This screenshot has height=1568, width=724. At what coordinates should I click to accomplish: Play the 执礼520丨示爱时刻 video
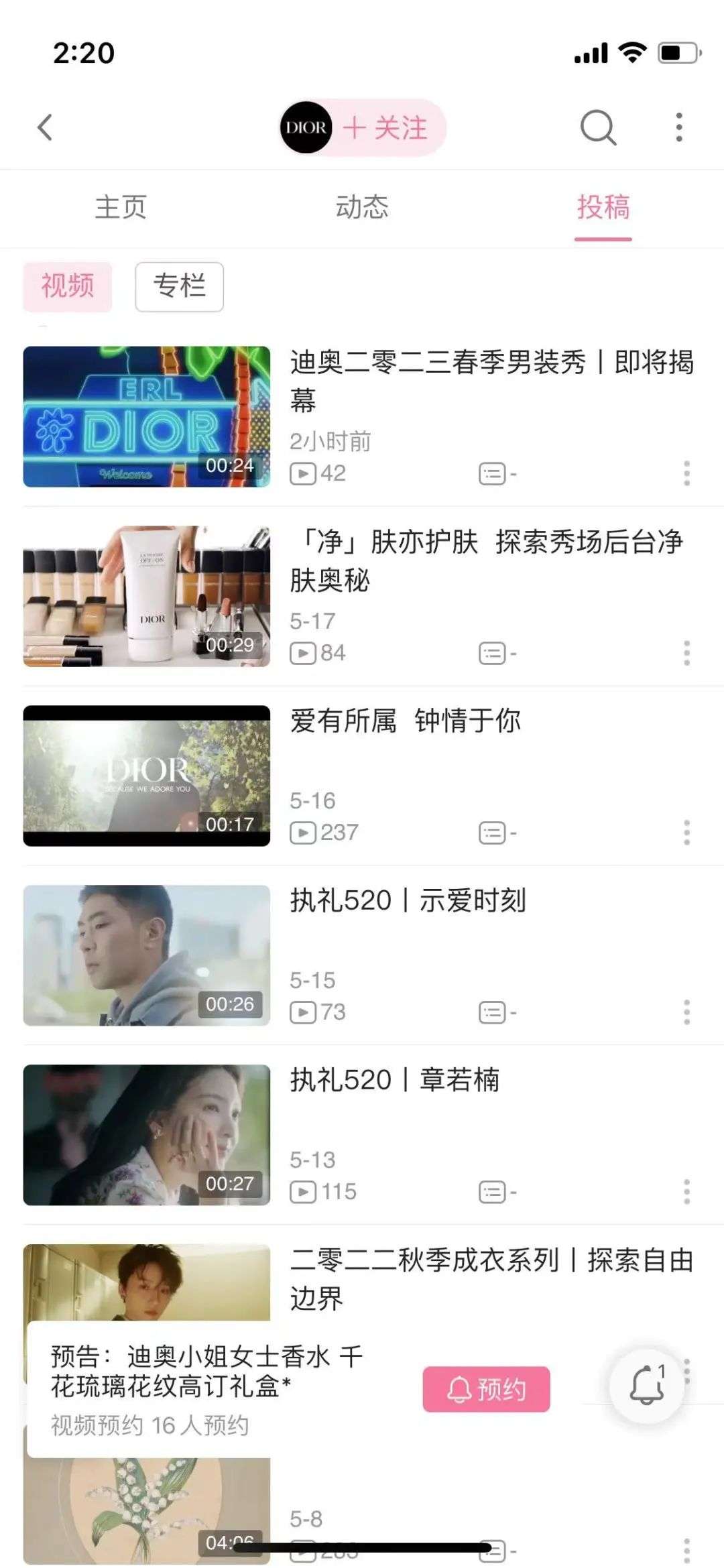146,955
